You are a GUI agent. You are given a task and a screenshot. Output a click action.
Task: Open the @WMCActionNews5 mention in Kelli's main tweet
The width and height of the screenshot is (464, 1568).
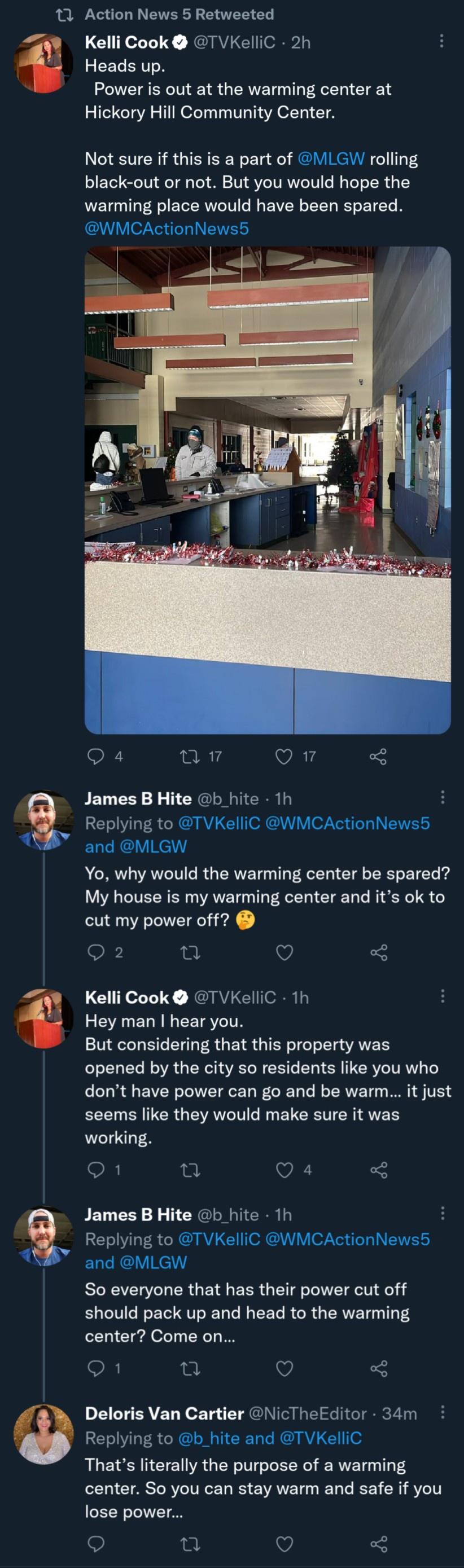point(166,229)
